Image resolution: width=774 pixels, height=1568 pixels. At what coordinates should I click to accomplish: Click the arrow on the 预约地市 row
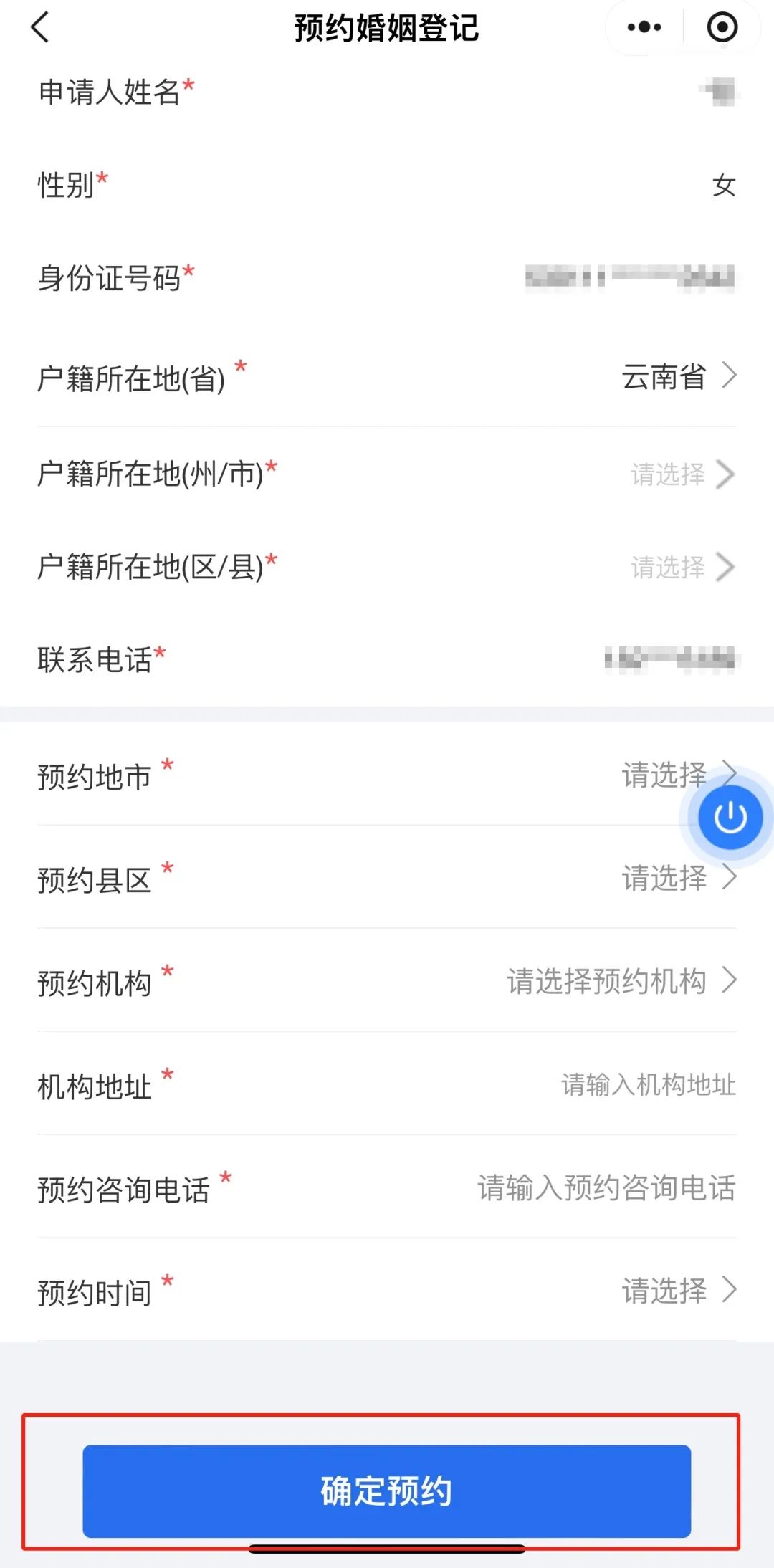(730, 773)
